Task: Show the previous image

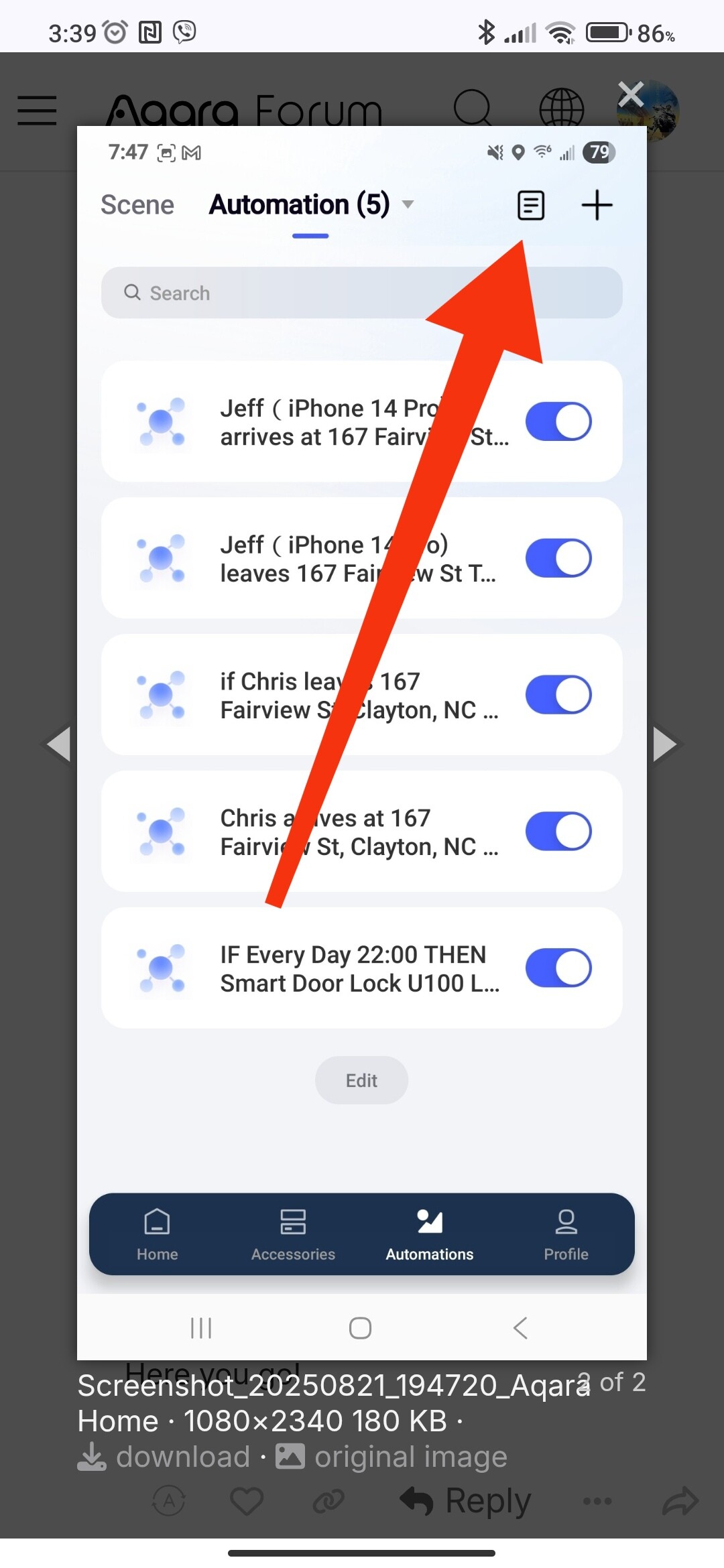Action: coord(58,744)
